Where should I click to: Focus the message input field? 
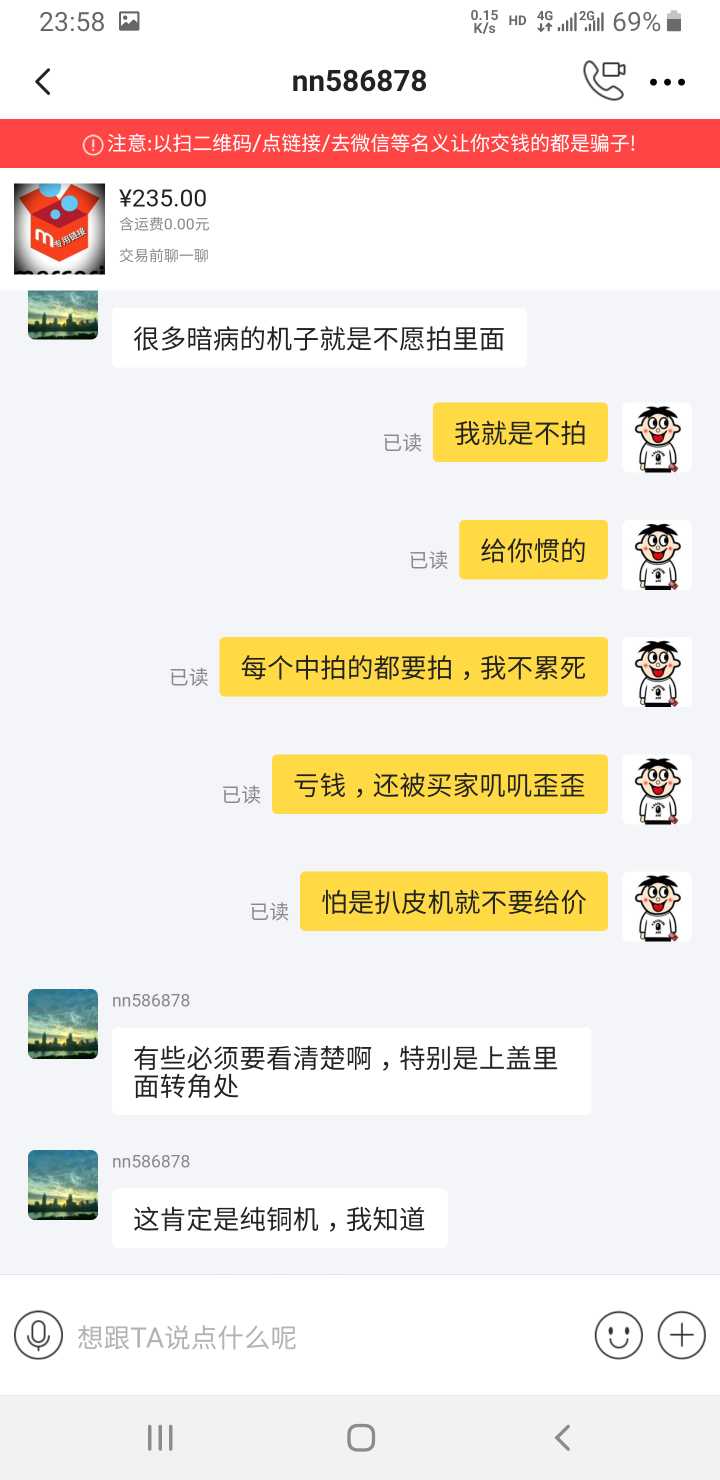[320, 1336]
